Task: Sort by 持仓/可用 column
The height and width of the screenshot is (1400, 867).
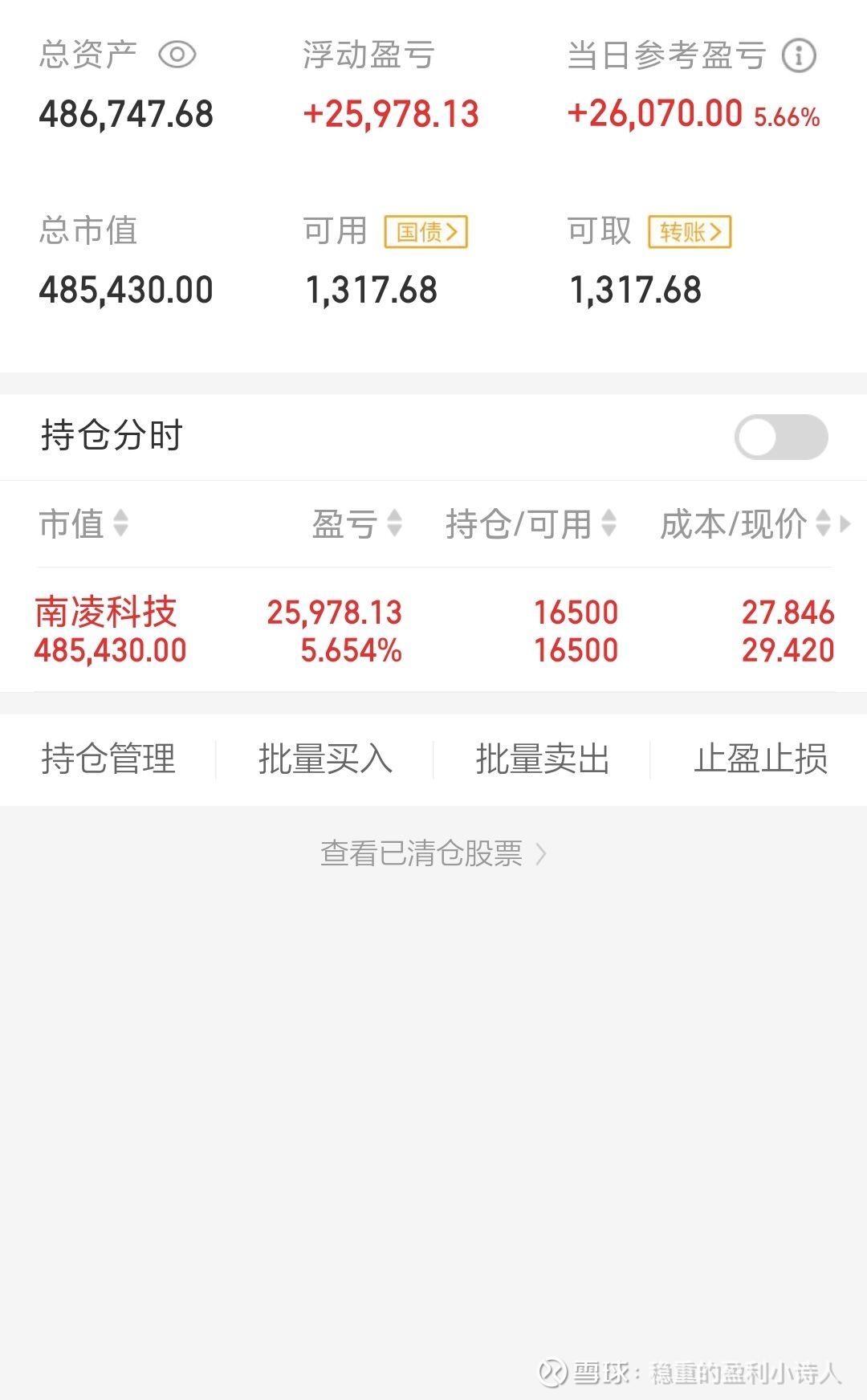Action: coord(531,524)
